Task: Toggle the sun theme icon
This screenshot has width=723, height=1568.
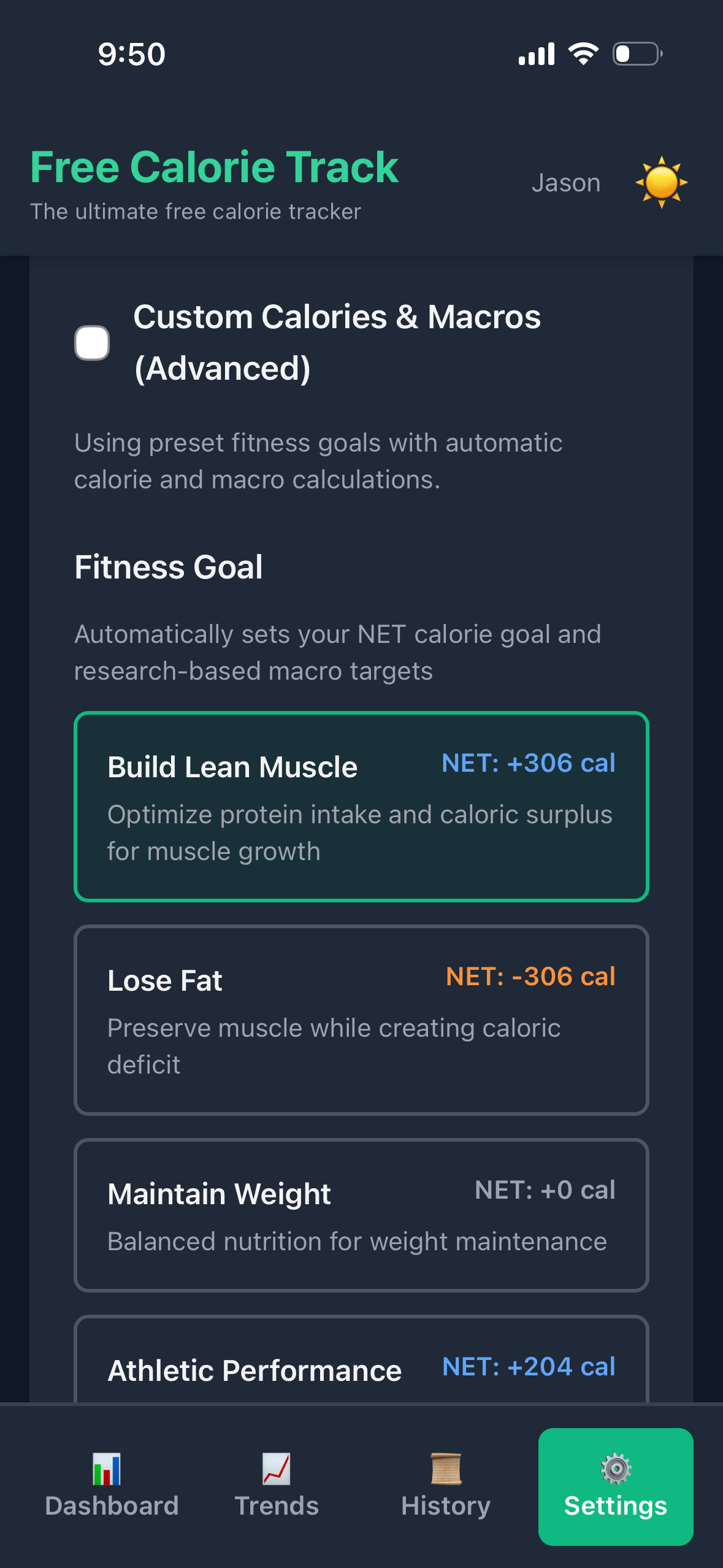Action: pyautogui.click(x=661, y=182)
